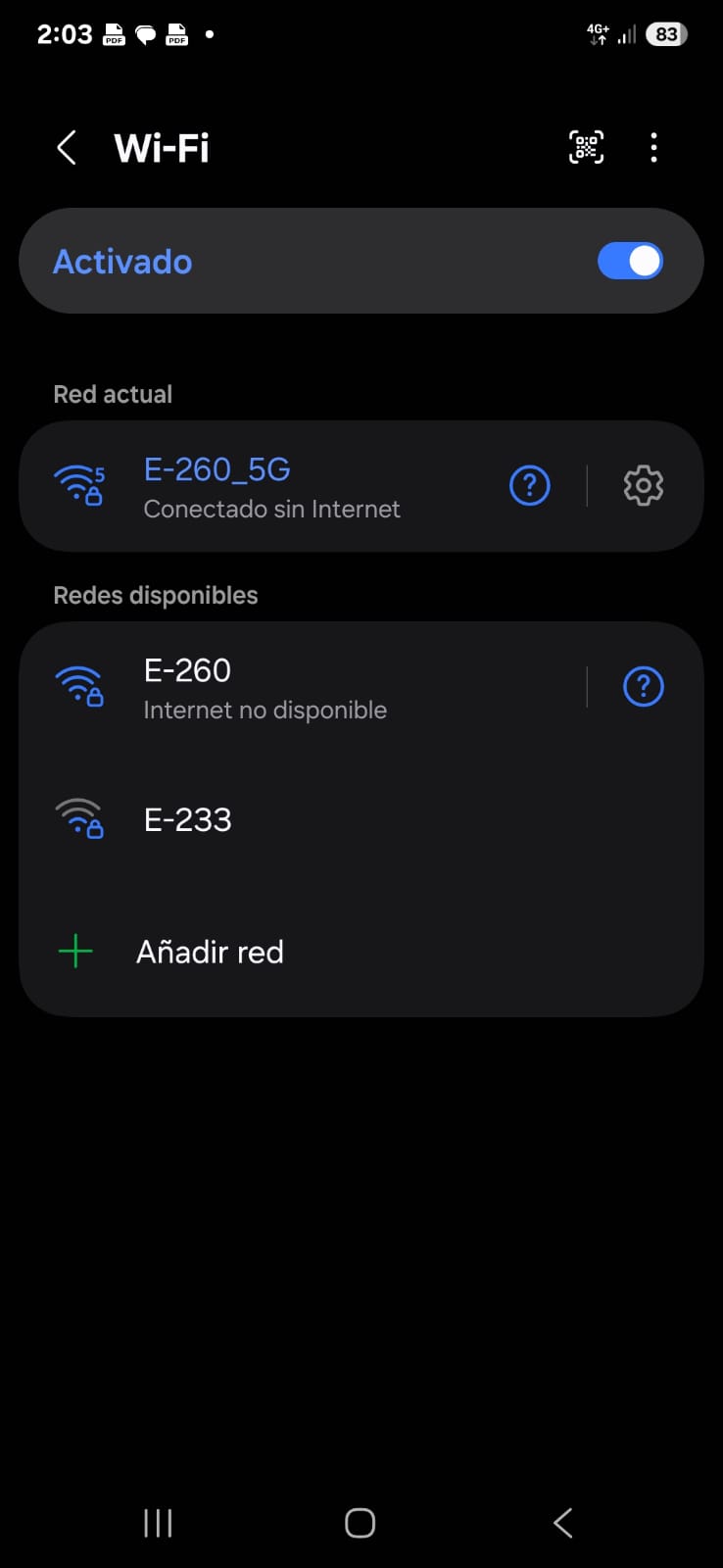Open recent apps from navigation bar

pos(158,1523)
